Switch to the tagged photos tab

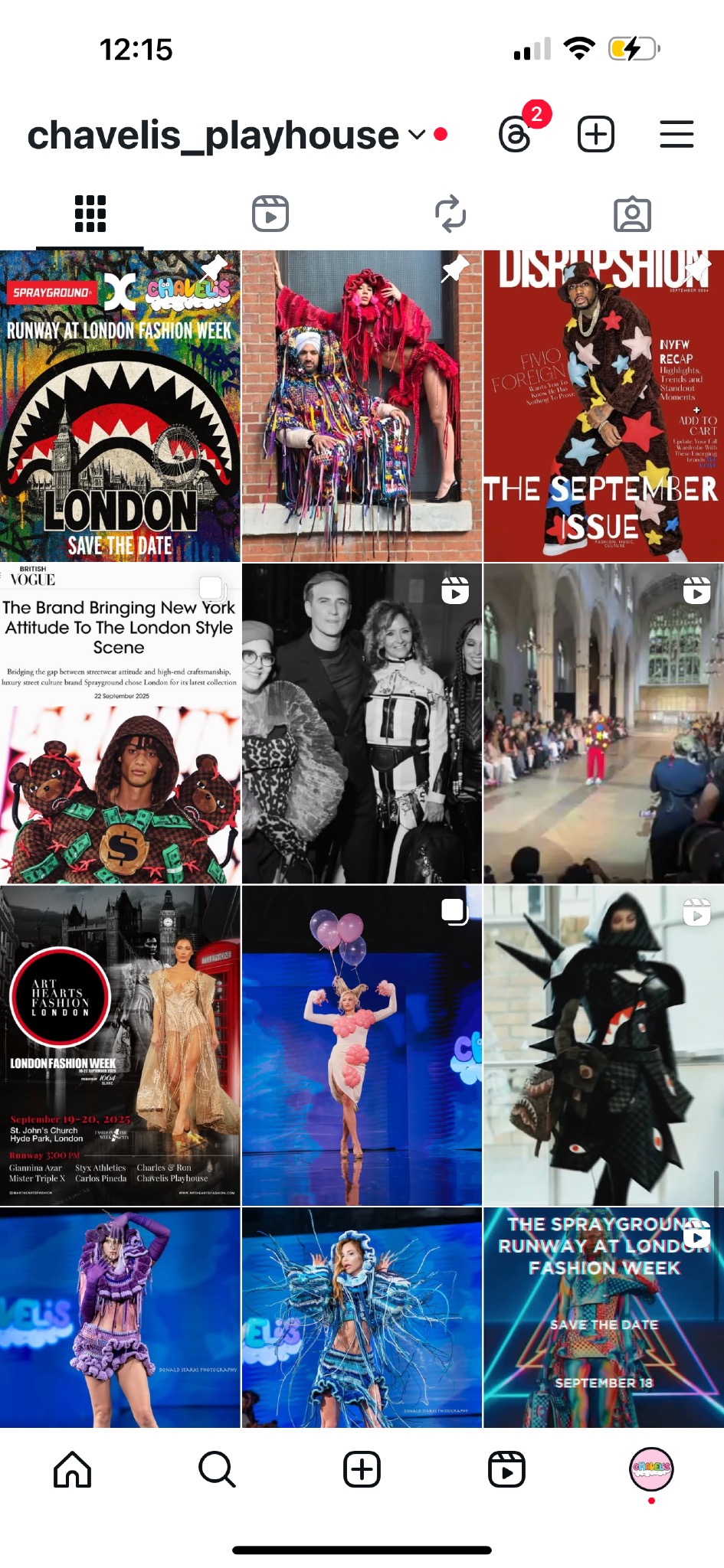coord(632,214)
